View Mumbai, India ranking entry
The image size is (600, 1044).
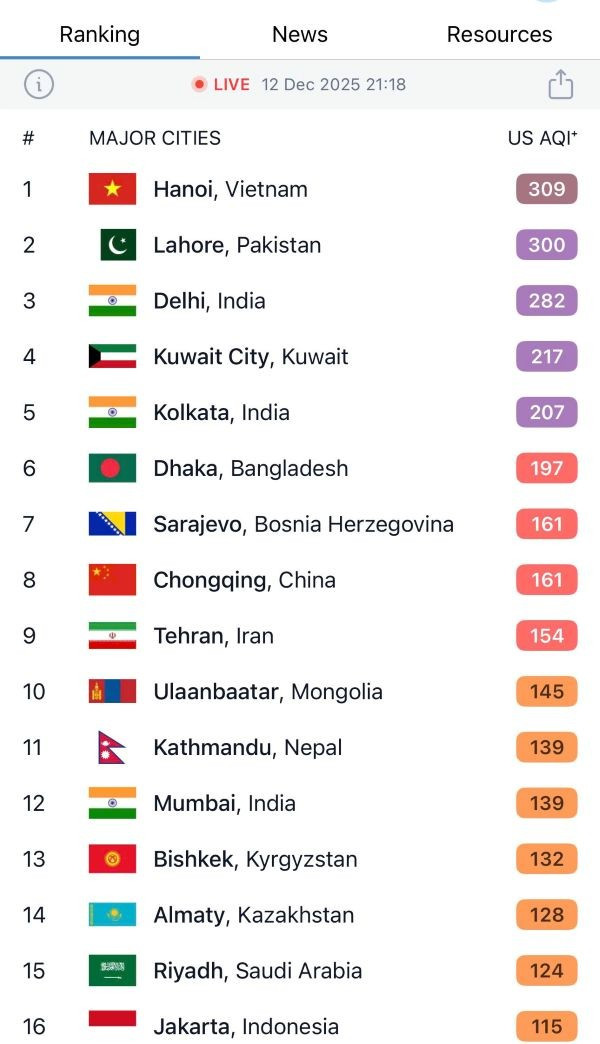point(224,803)
